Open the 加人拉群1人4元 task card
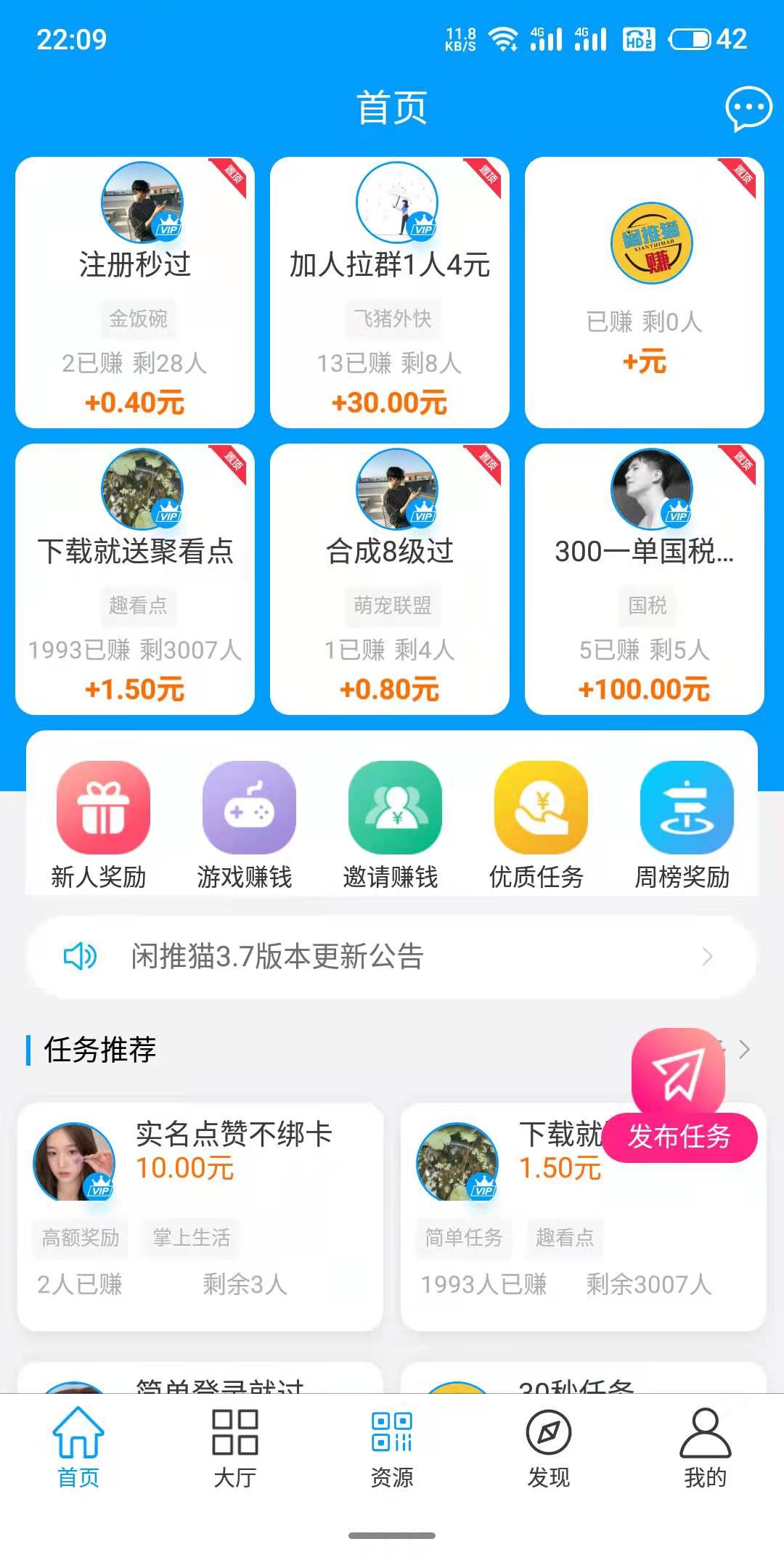Screen dimensions: 784x1568 coord(390,292)
